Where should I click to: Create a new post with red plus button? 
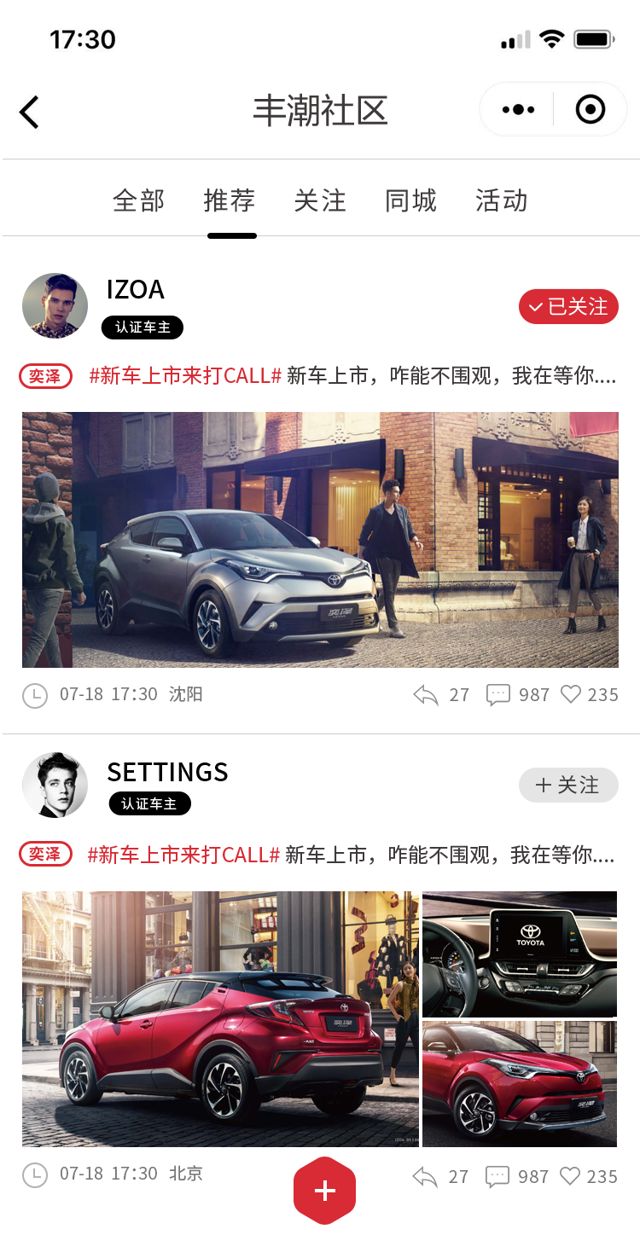324,1190
